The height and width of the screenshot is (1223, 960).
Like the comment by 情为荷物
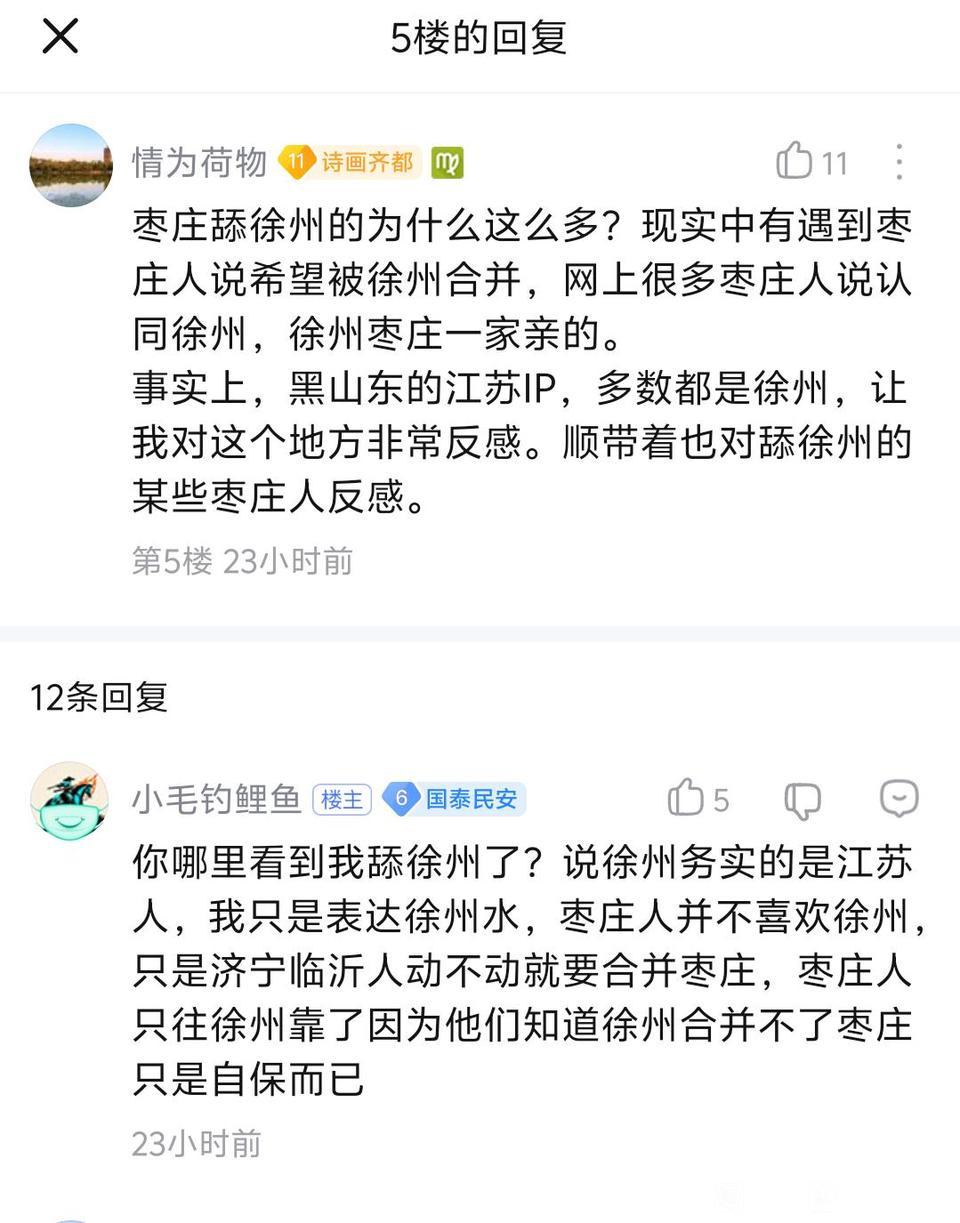796,161
